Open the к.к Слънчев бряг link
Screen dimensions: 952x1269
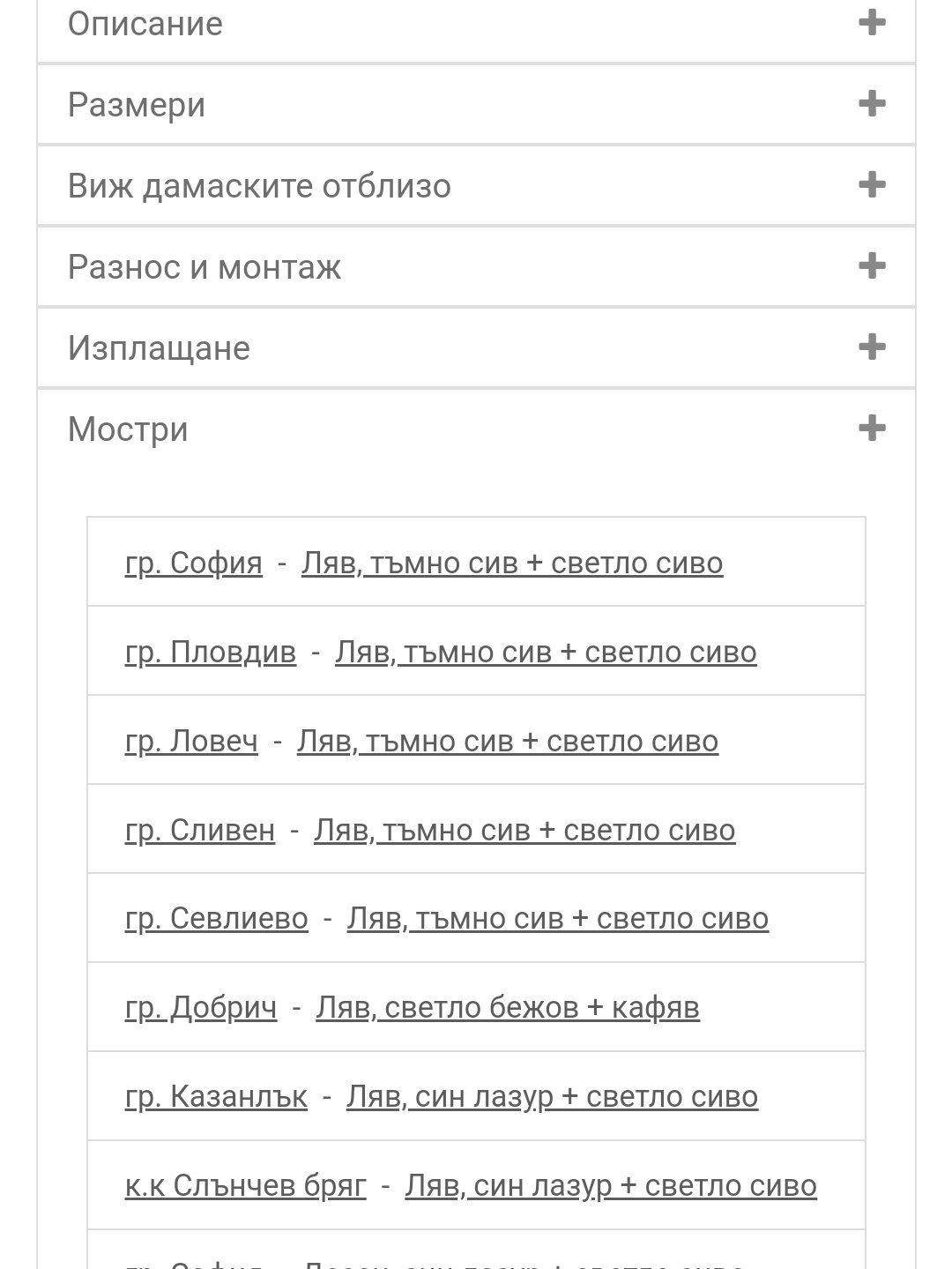(245, 1186)
